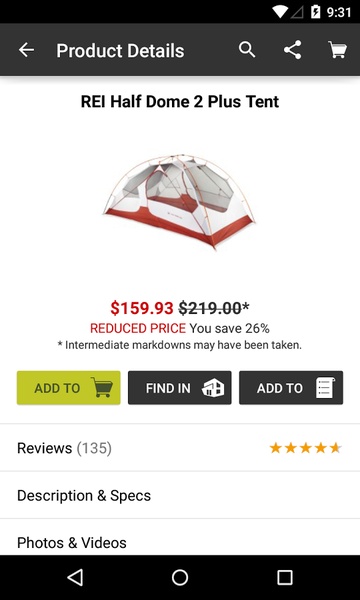Share this tent product
Image resolution: width=360 pixels, height=600 pixels.
293,50
